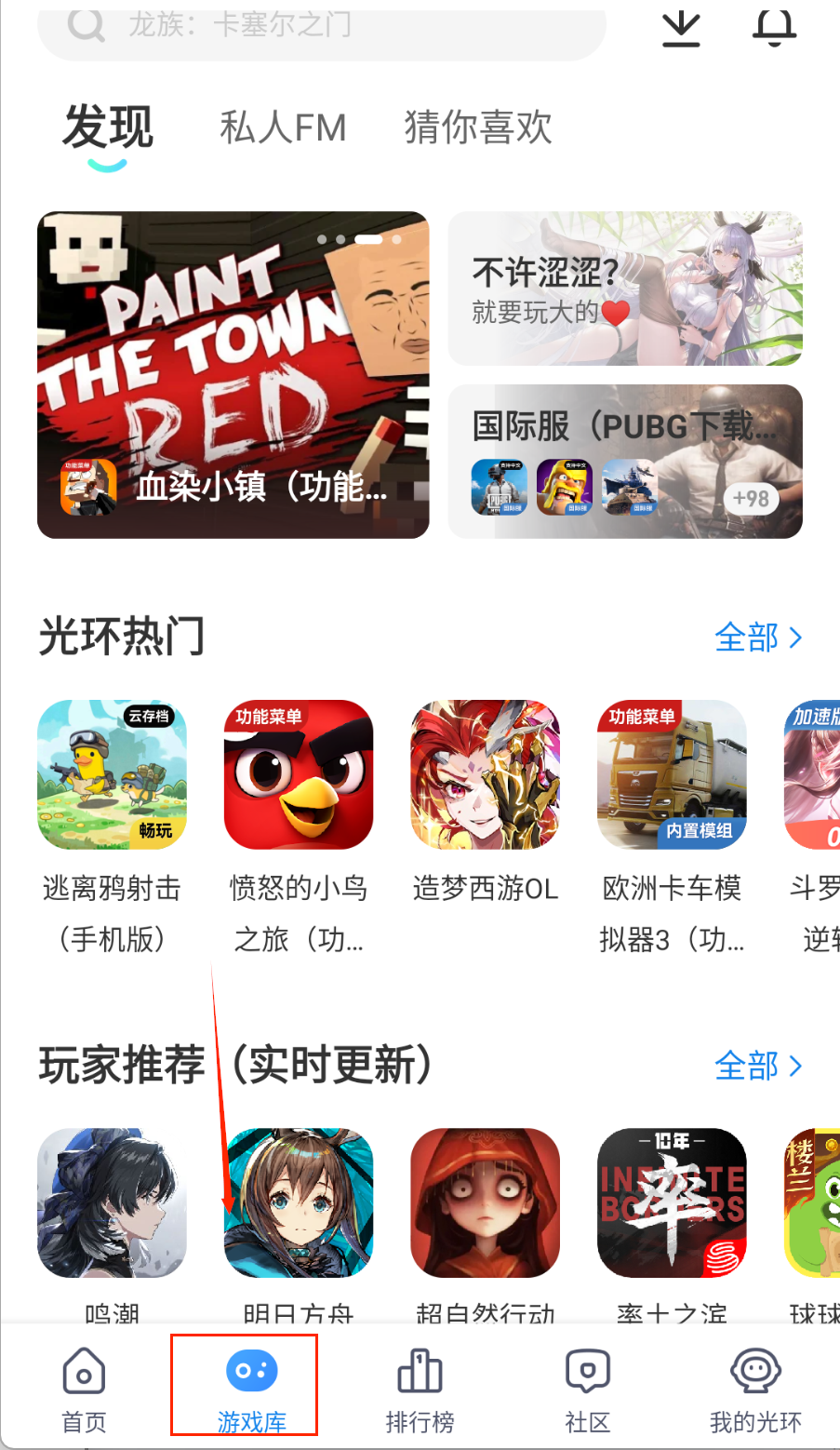Go to 我的光环 tab
Viewport: 840px width, 1450px height.
click(754, 1389)
